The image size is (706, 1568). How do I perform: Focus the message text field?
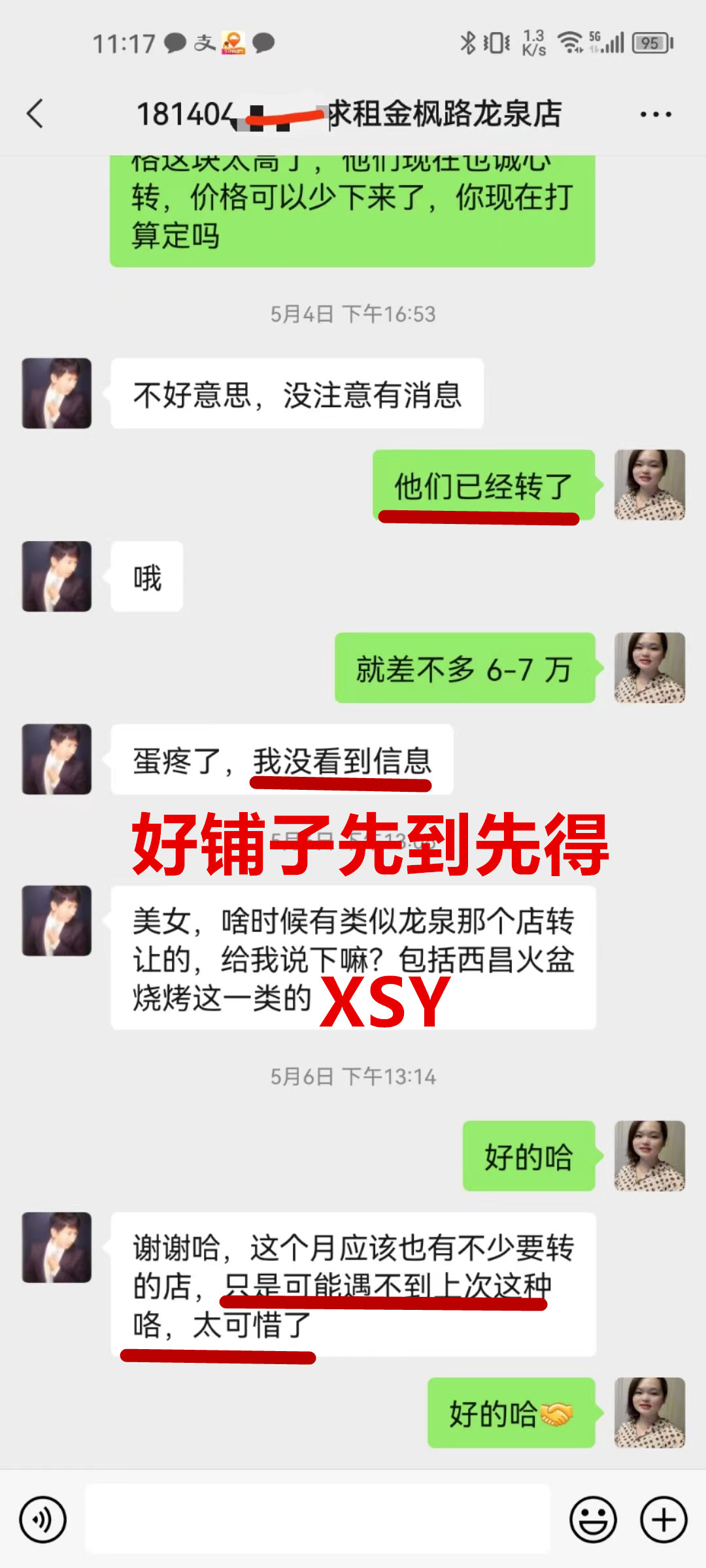click(318, 1519)
